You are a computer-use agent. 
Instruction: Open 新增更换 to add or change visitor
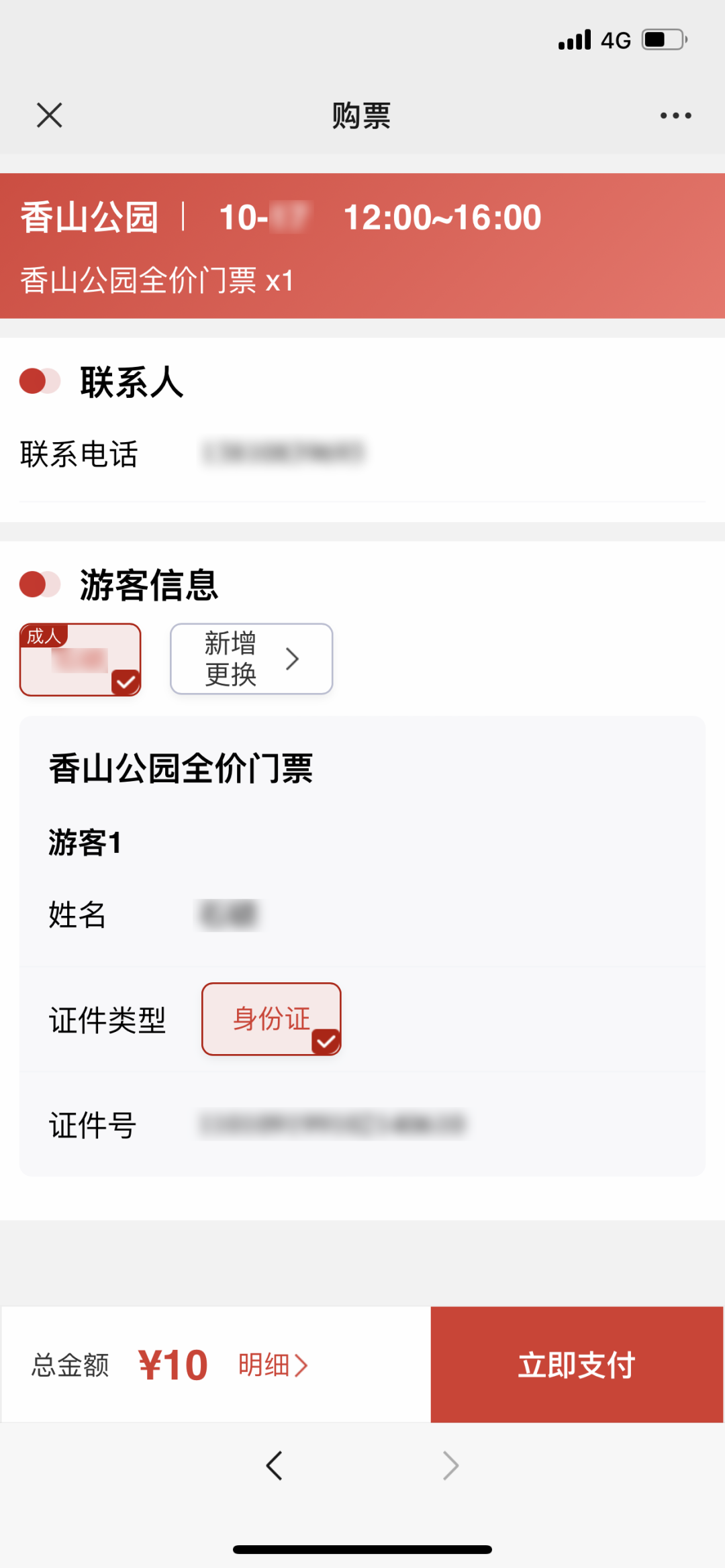pyautogui.click(x=252, y=659)
